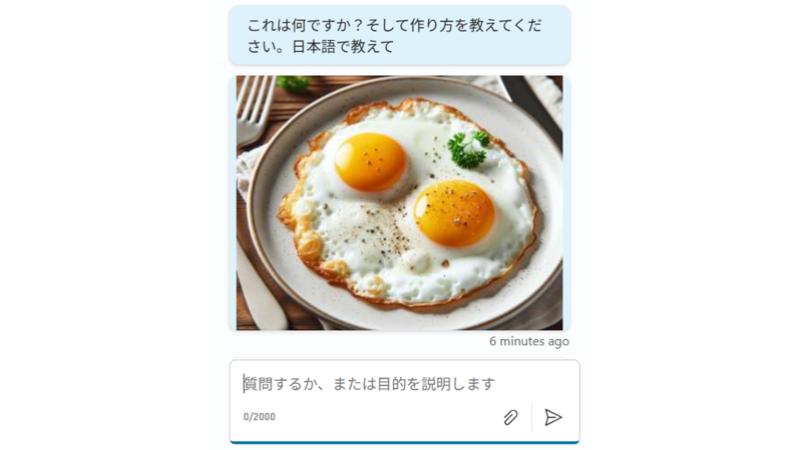Send the message with the arrow icon
The image size is (800, 450).
coord(553,417)
